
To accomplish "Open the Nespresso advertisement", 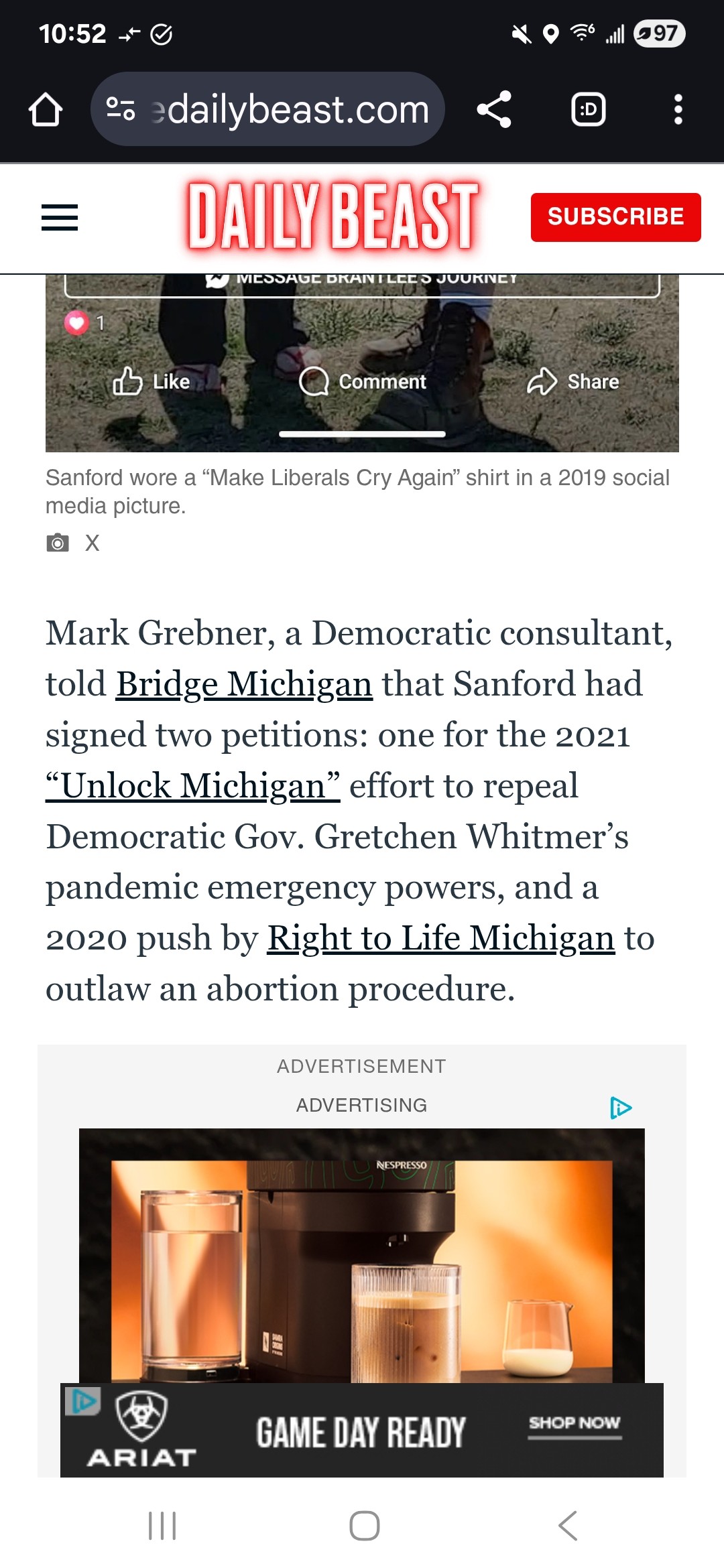I will [362, 1253].
